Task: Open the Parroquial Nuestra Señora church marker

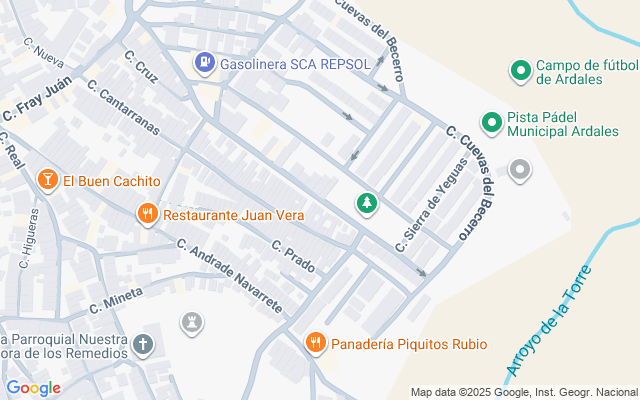Action: (142, 345)
